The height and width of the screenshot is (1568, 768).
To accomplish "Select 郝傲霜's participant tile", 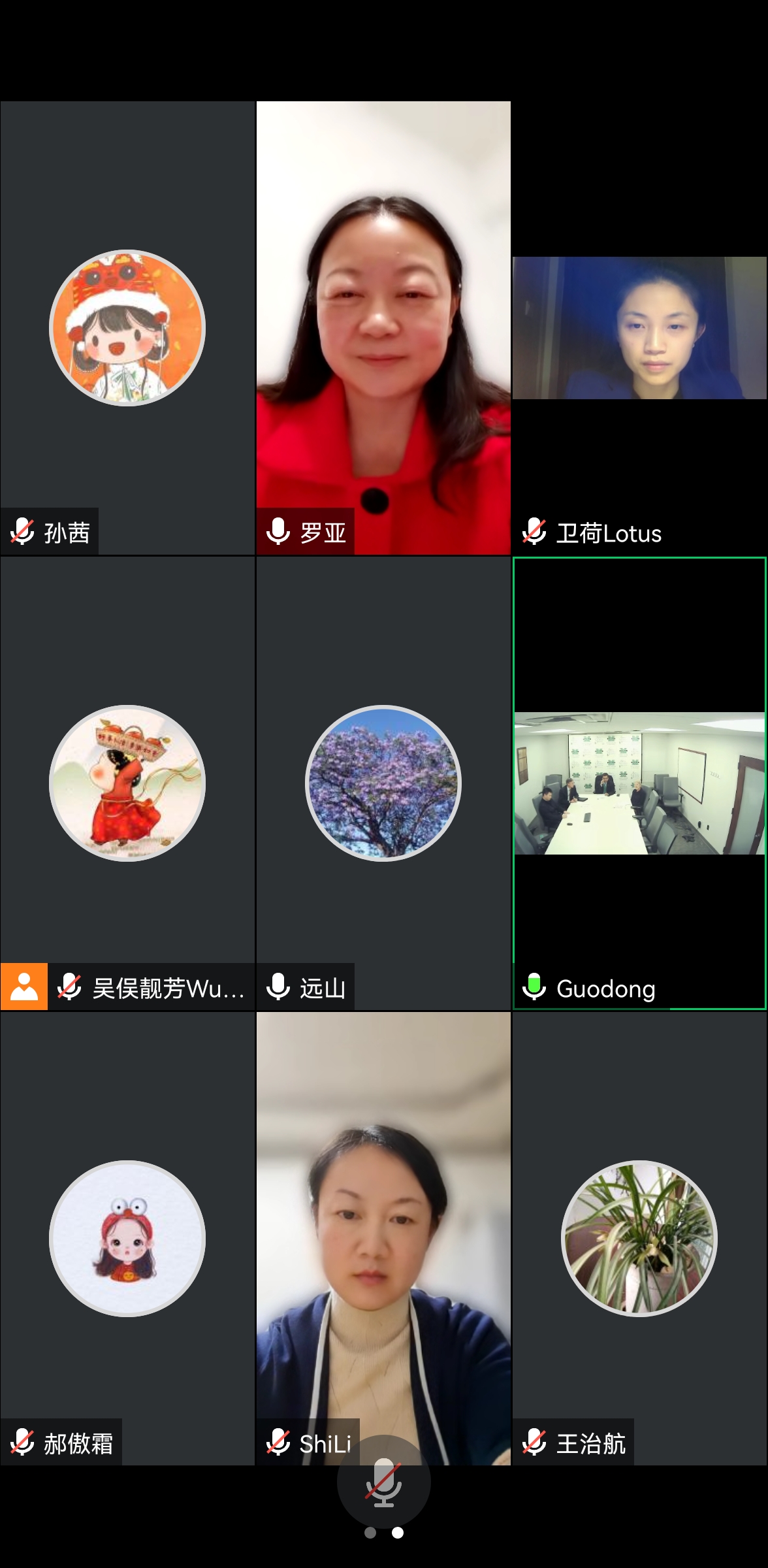I will (x=127, y=1239).
